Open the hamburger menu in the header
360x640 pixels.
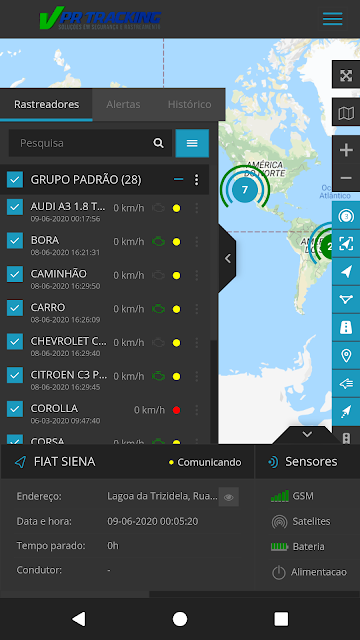332,19
